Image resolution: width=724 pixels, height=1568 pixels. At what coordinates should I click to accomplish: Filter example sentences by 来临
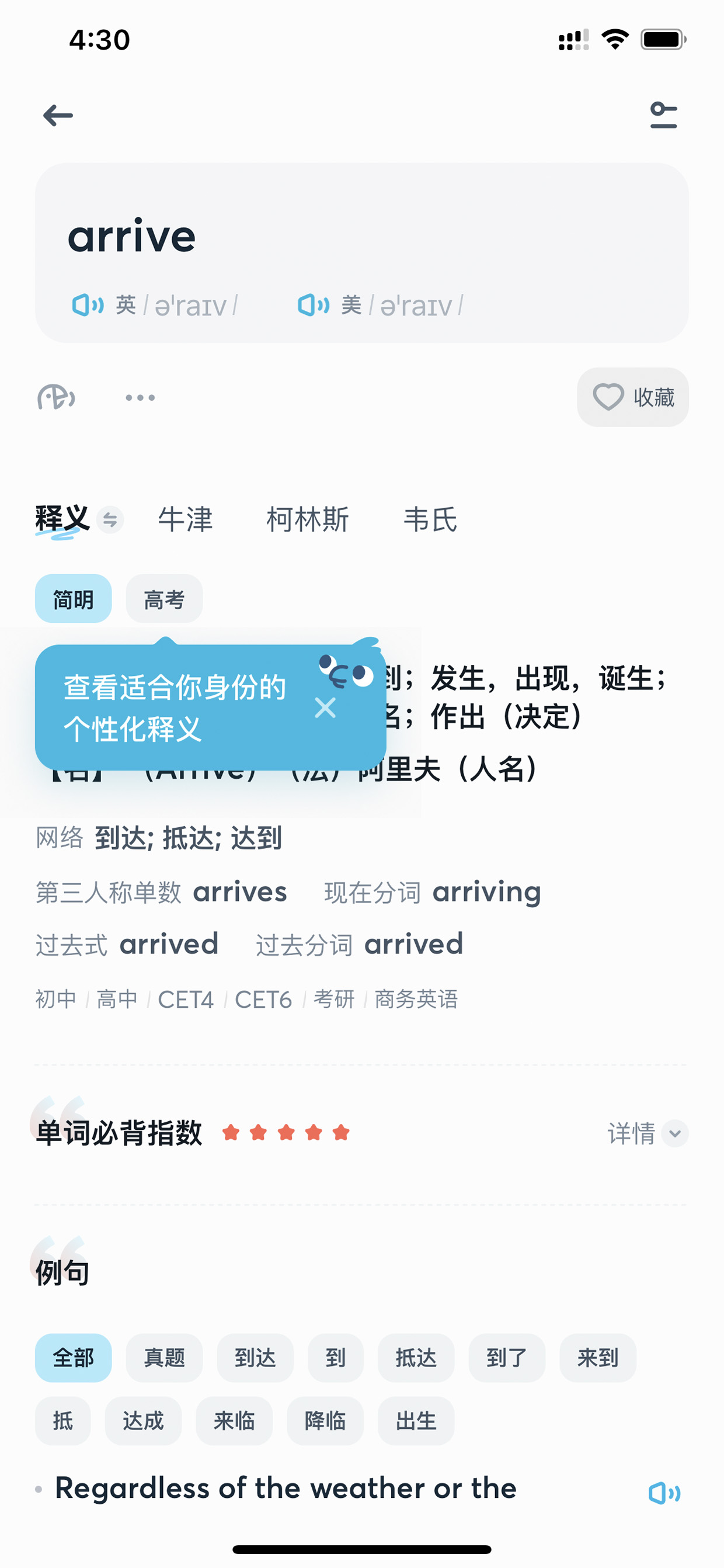[234, 1421]
